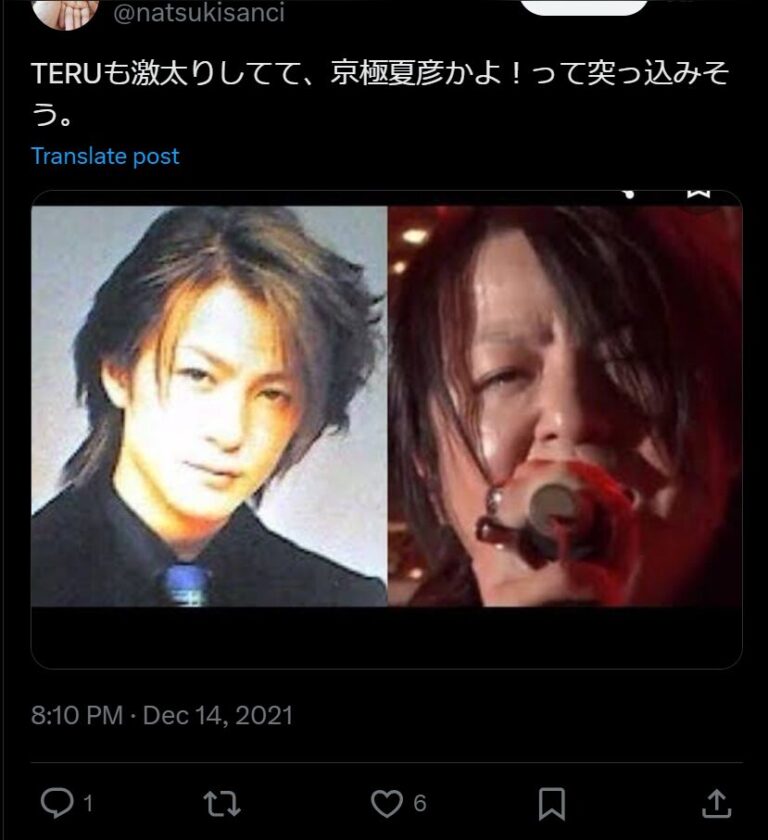Tap Translate post link

[x=105, y=156]
